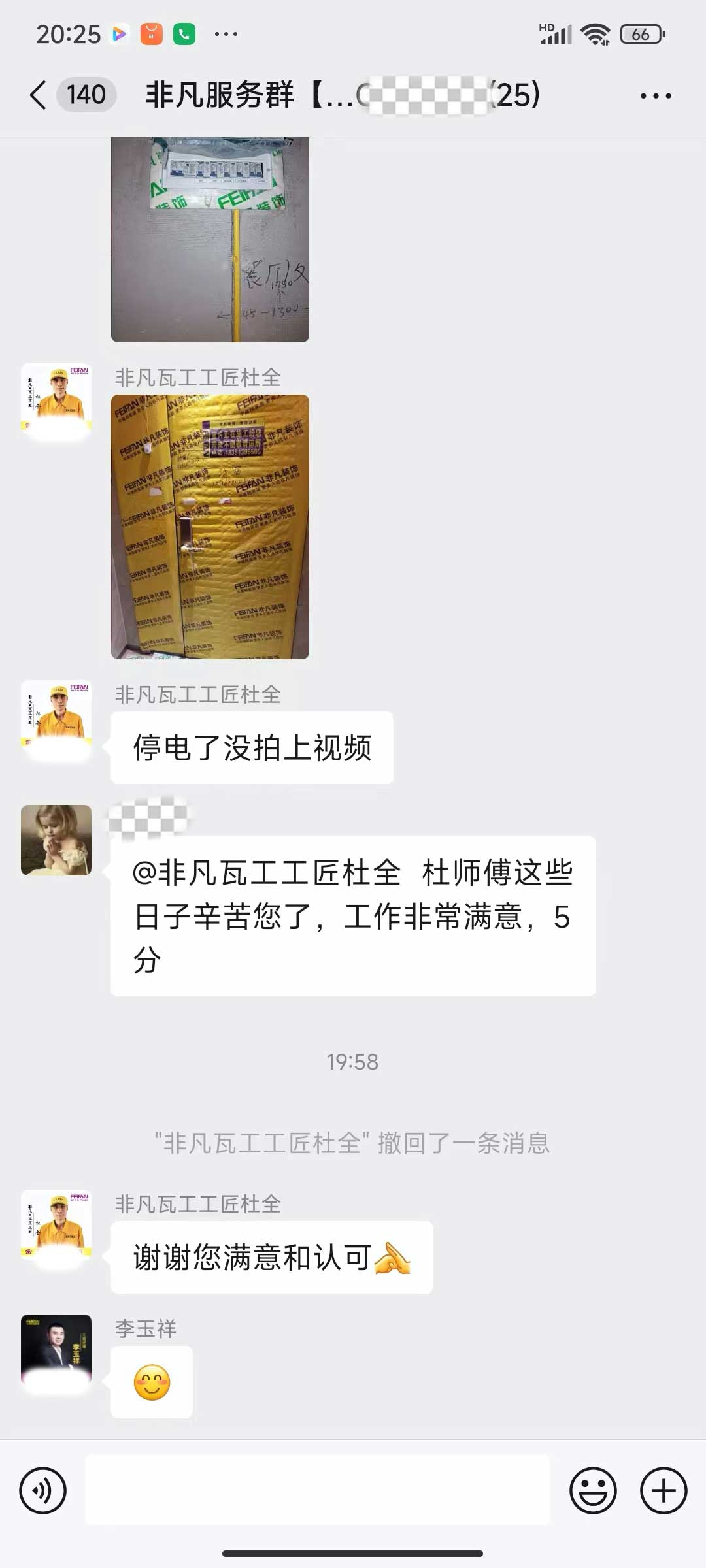
Task: View profile of sender of 停电了没拍上视频
Action: pos(56,716)
